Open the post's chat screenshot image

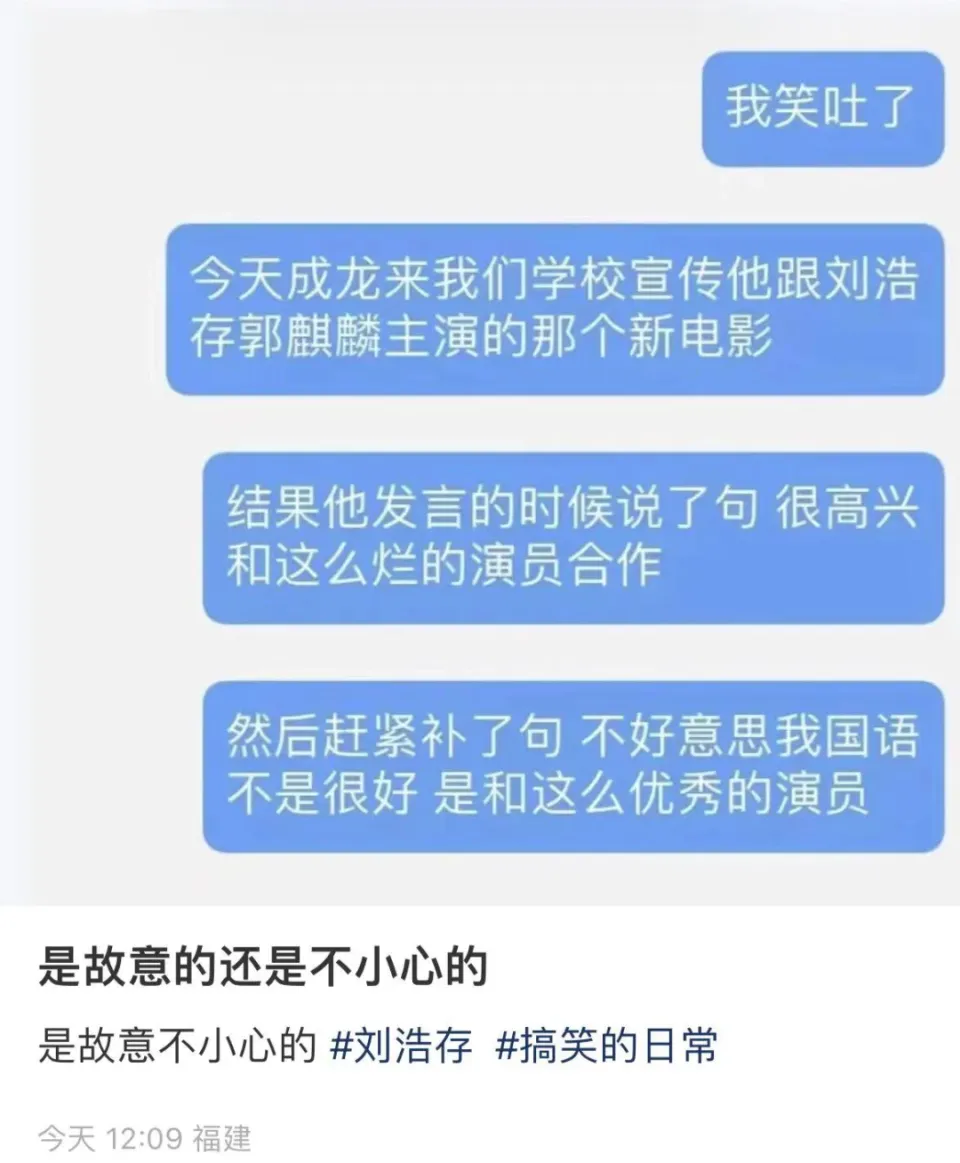480,450
